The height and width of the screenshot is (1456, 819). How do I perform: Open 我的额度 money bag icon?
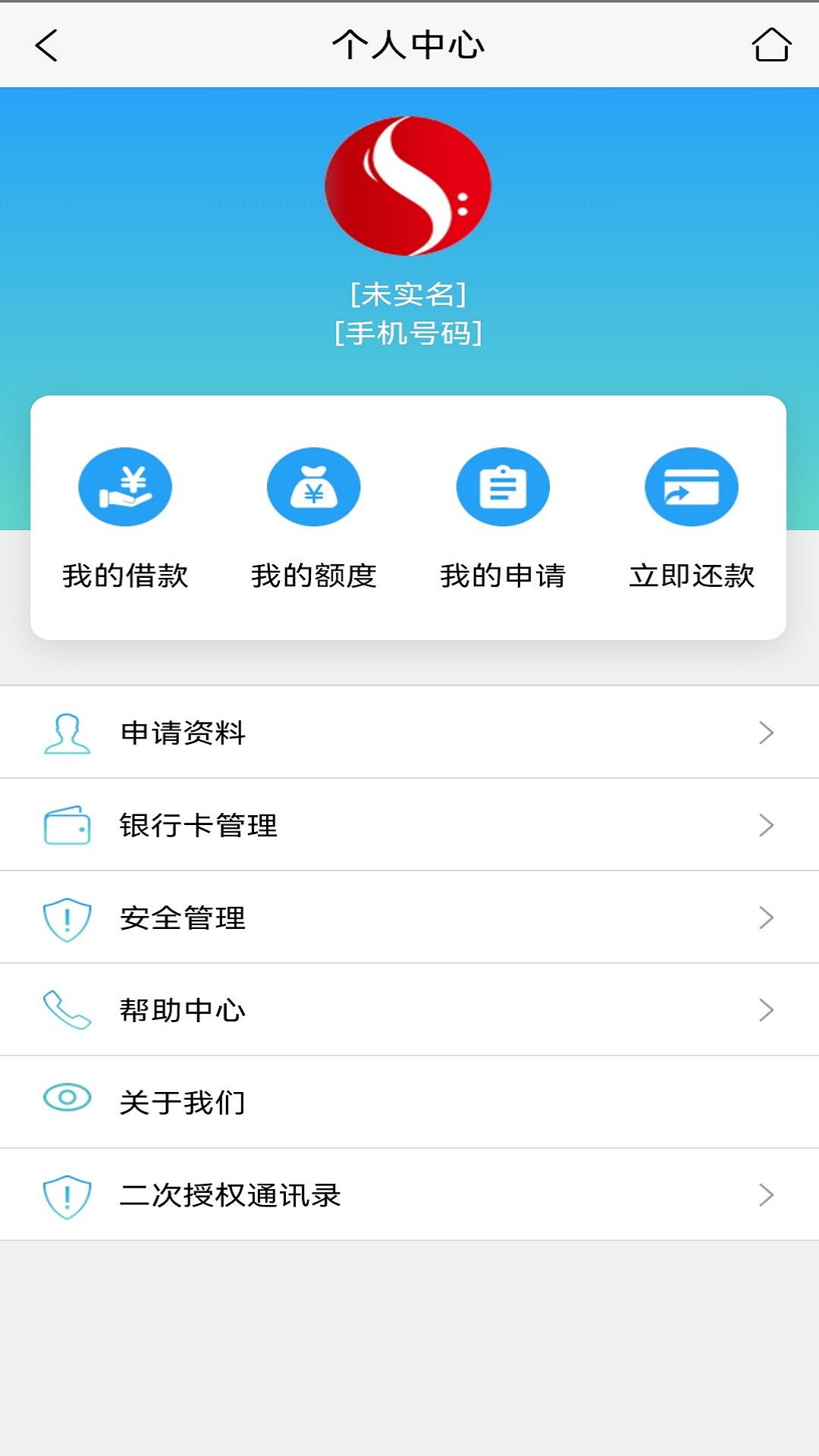tap(314, 486)
